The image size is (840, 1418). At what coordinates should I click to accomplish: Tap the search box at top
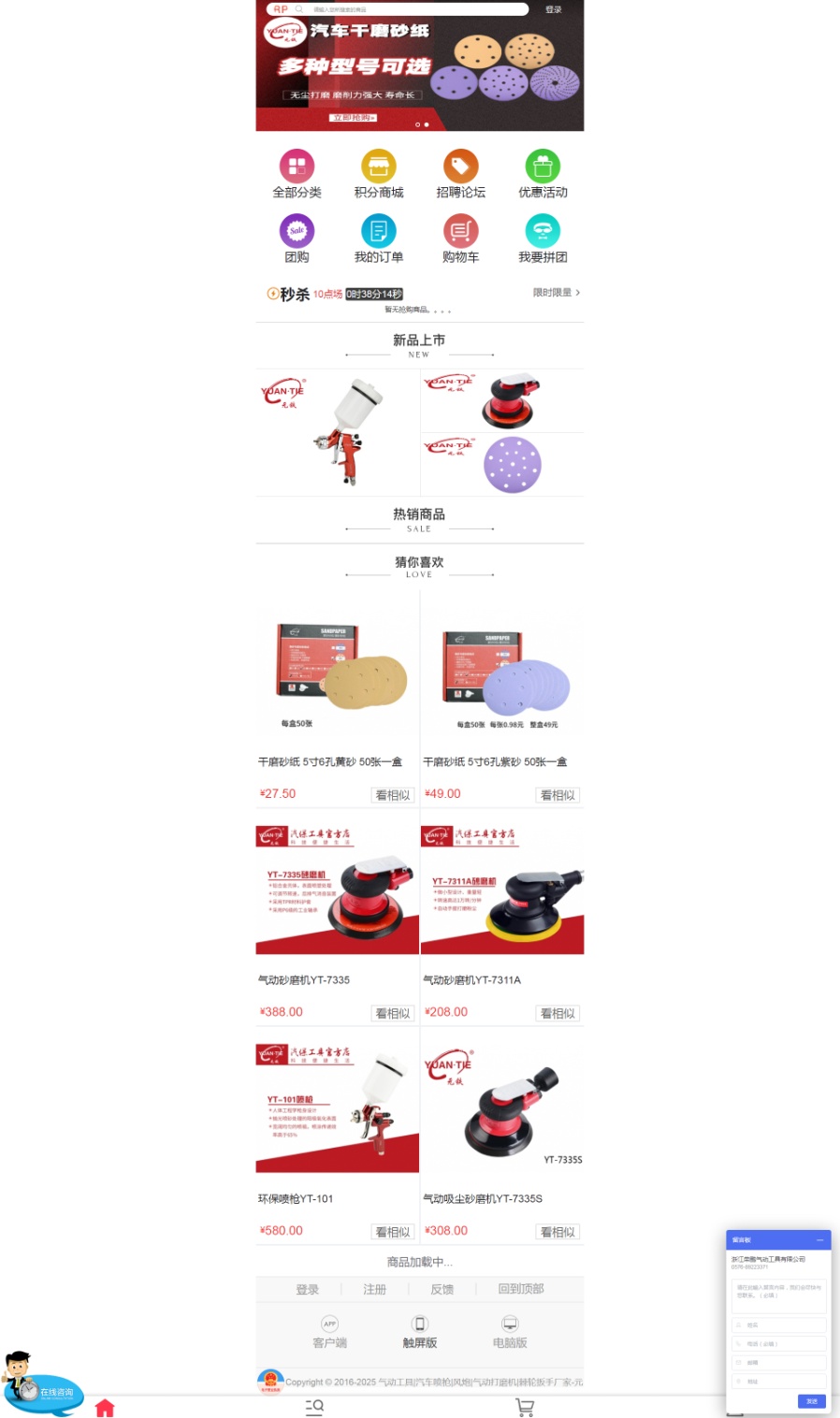416,9
